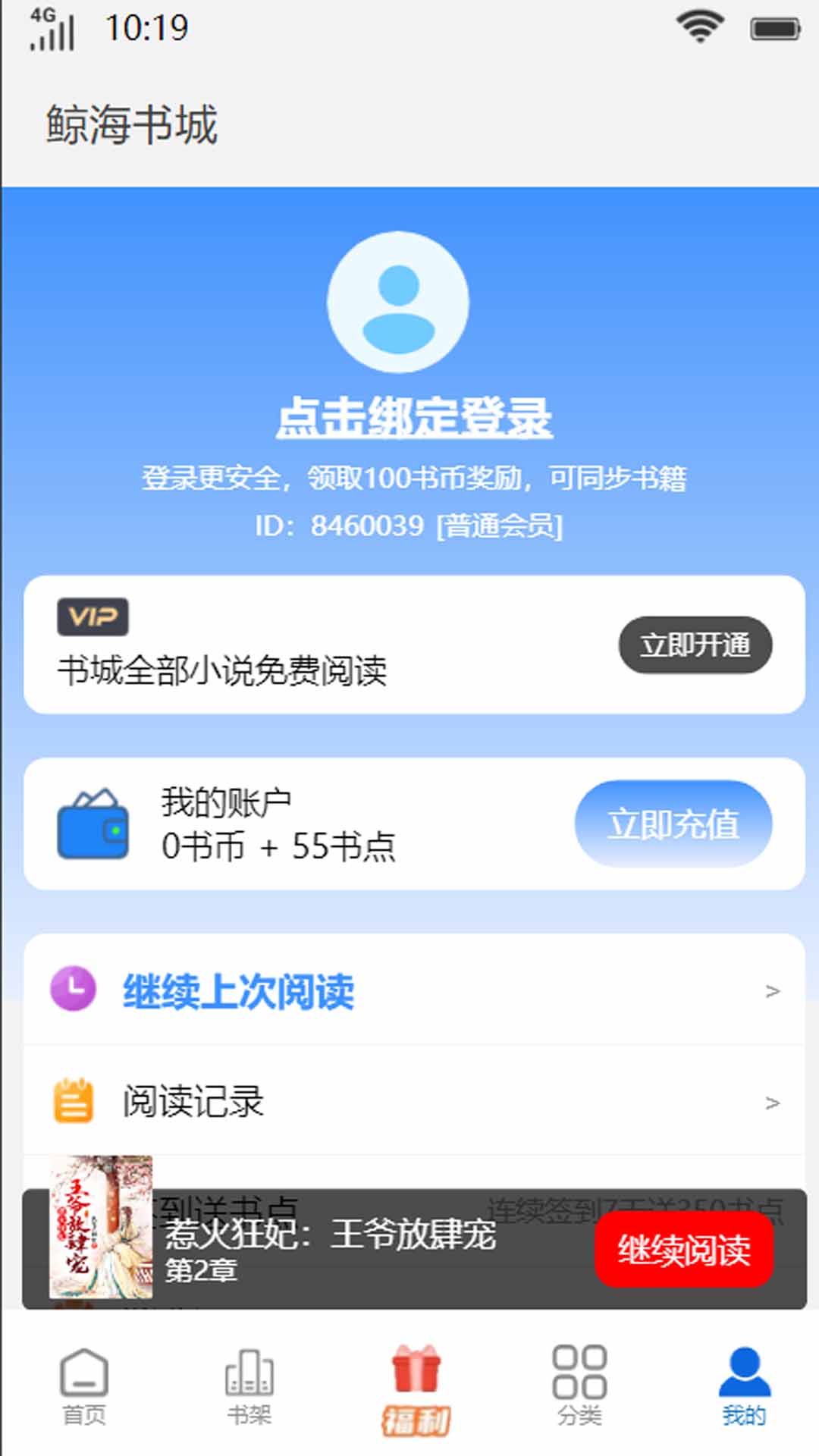
Task: Click the VIP badge icon
Action: (93, 617)
